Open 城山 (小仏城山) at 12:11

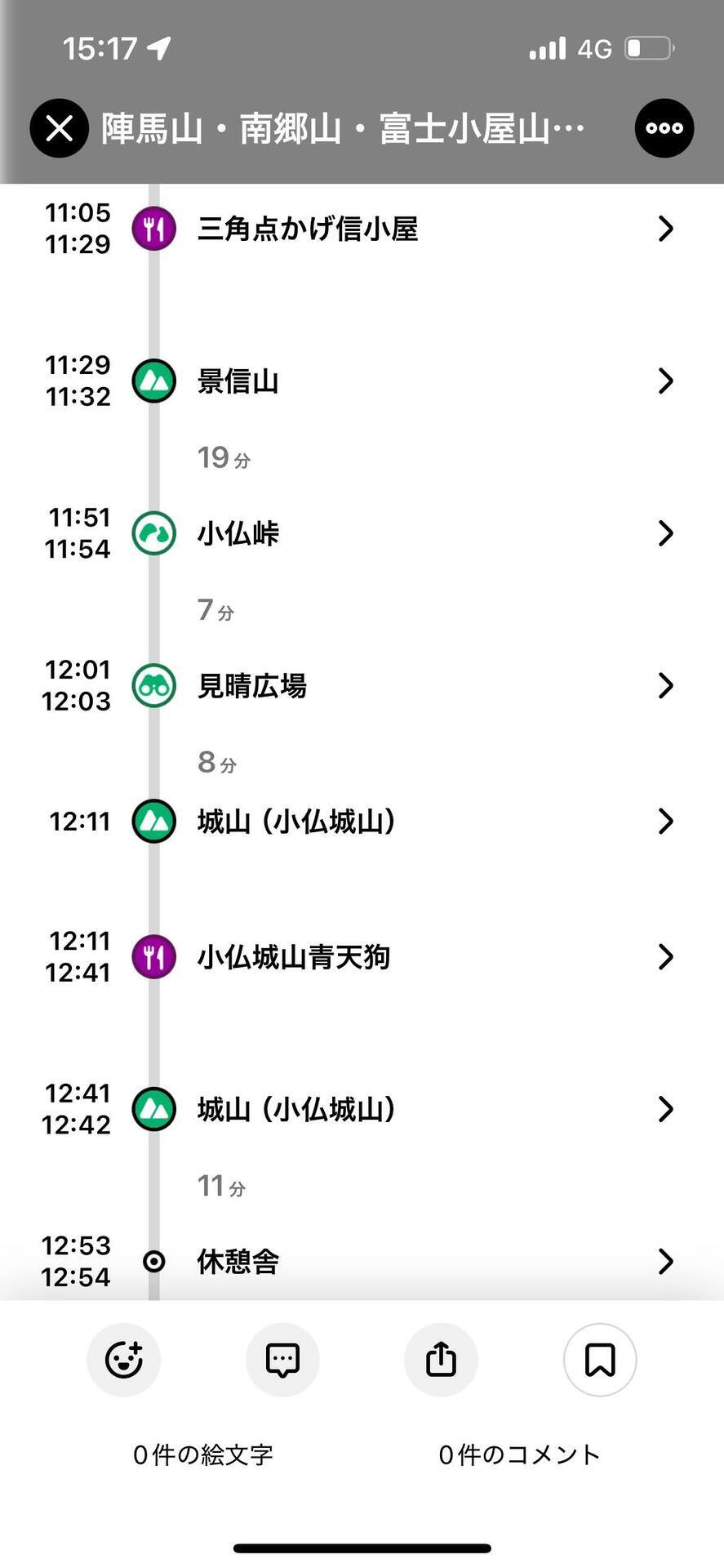362,821
